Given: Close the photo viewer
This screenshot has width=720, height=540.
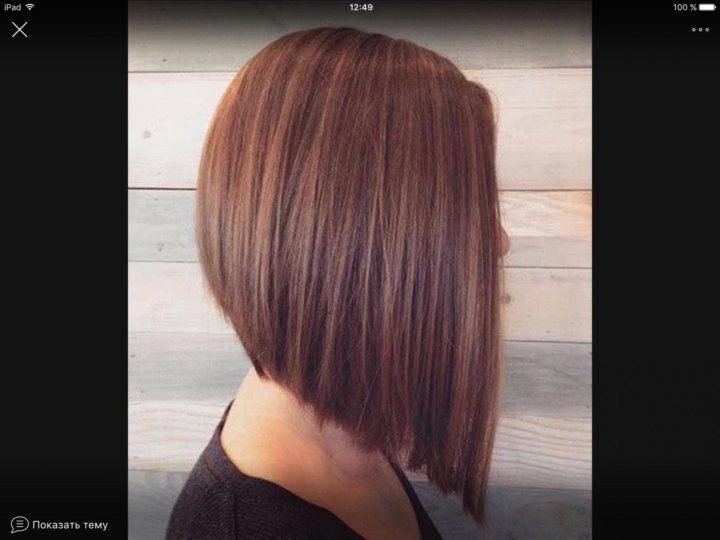Looking at the screenshot, I should pyautogui.click(x=19, y=30).
